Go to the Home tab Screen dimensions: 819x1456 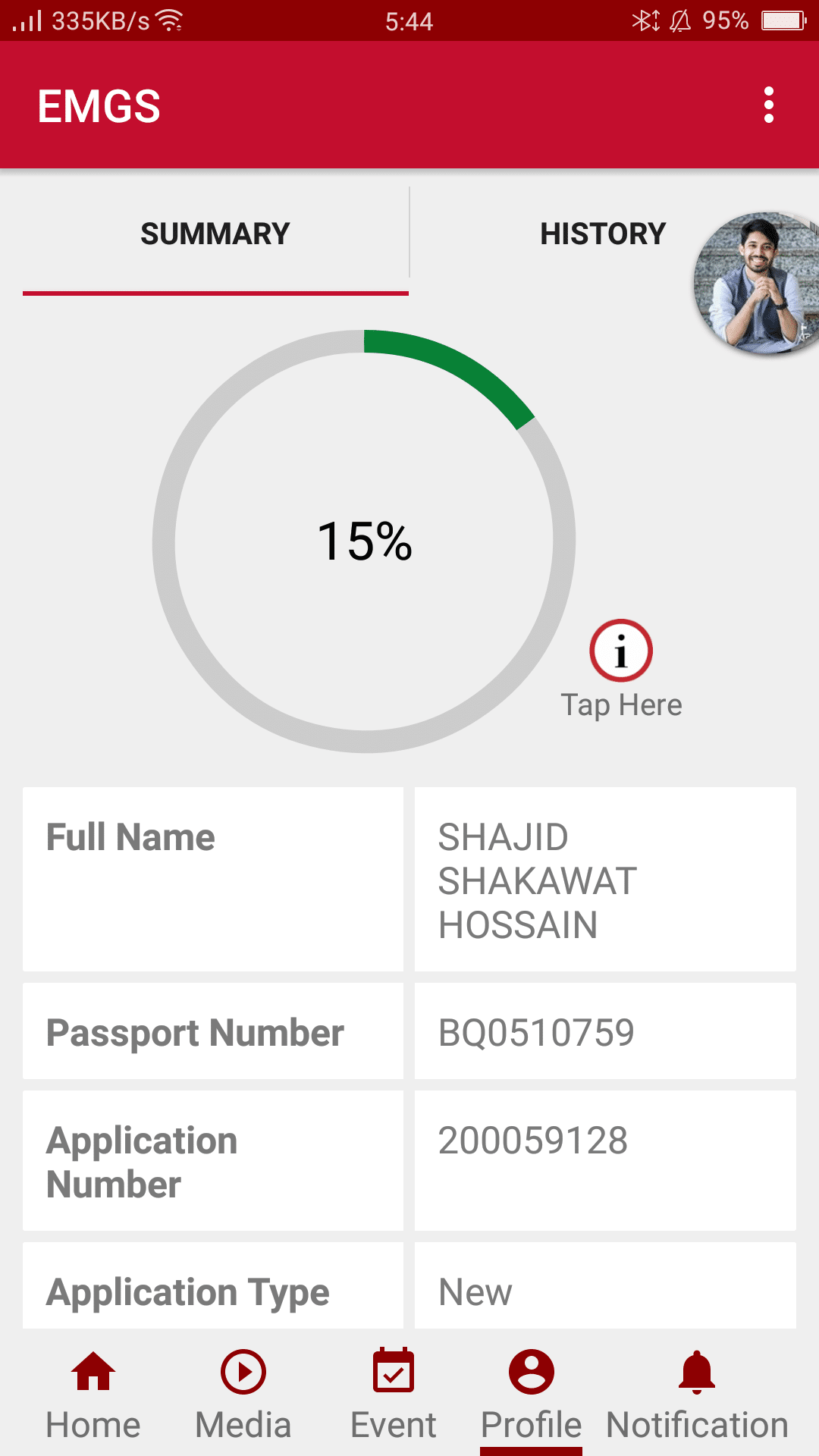pos(93,1394)
